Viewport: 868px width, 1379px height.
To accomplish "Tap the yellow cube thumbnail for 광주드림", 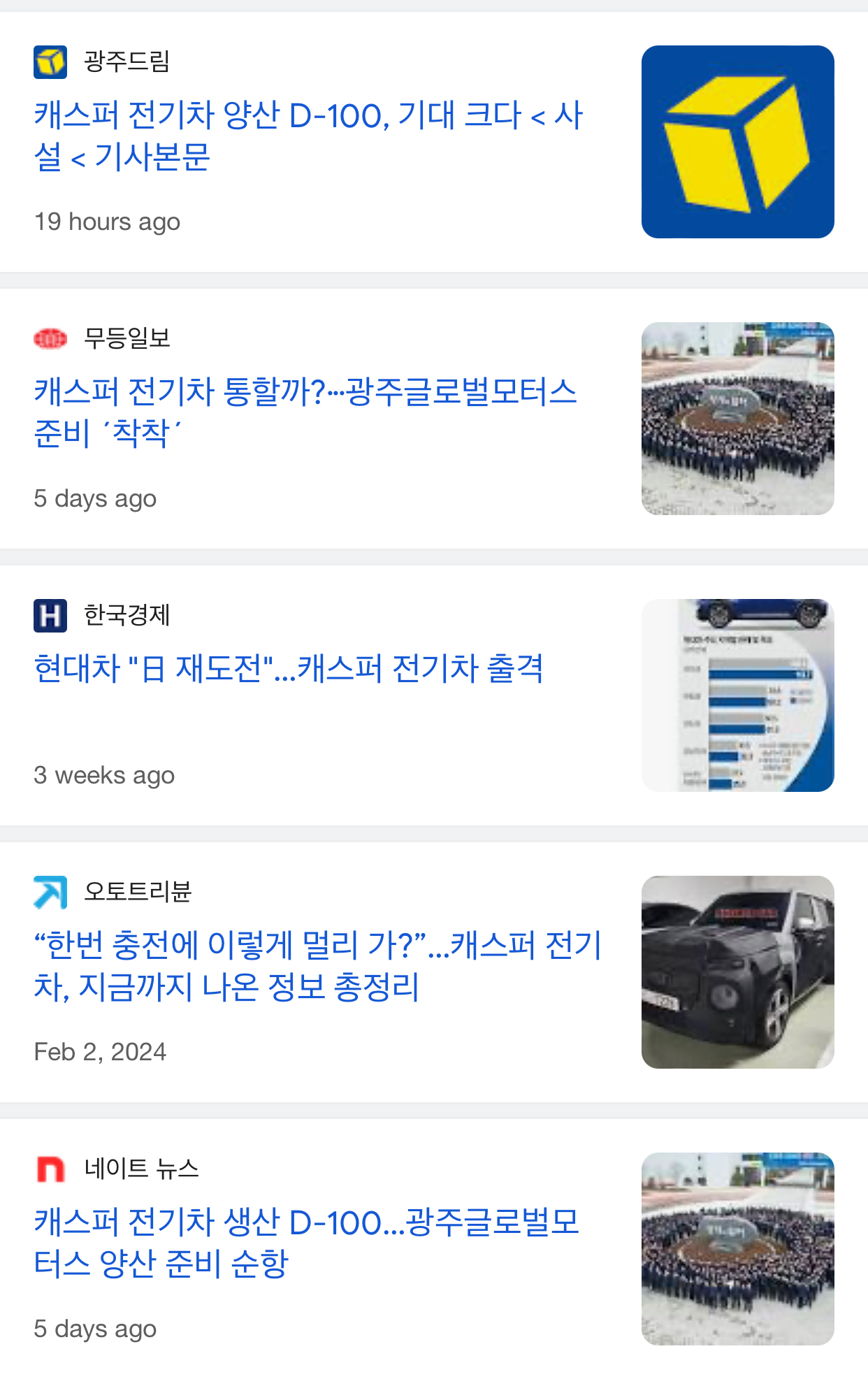I will 737,142.
